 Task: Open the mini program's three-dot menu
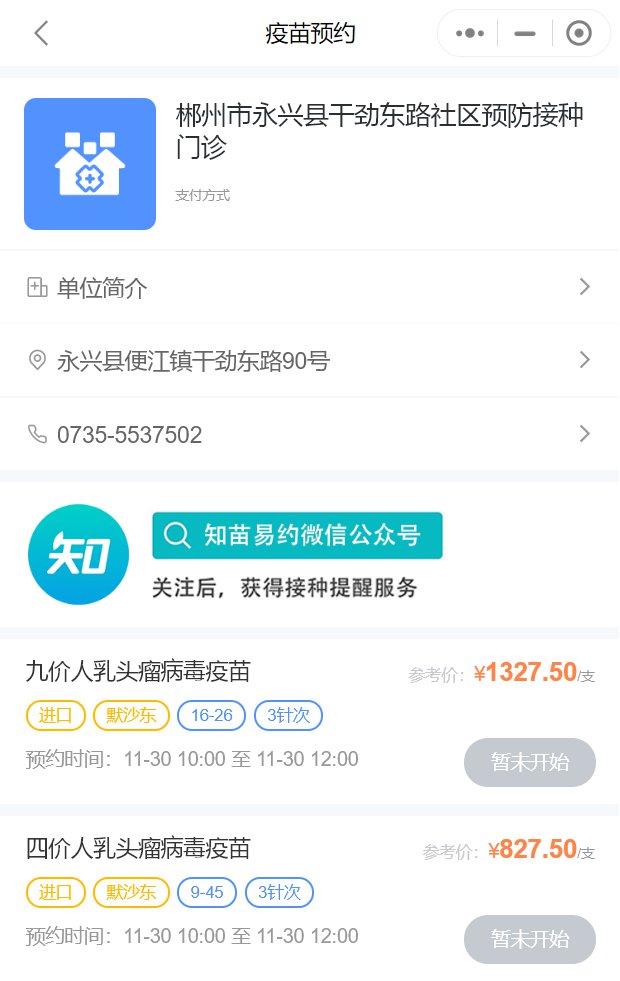point(469,33)
